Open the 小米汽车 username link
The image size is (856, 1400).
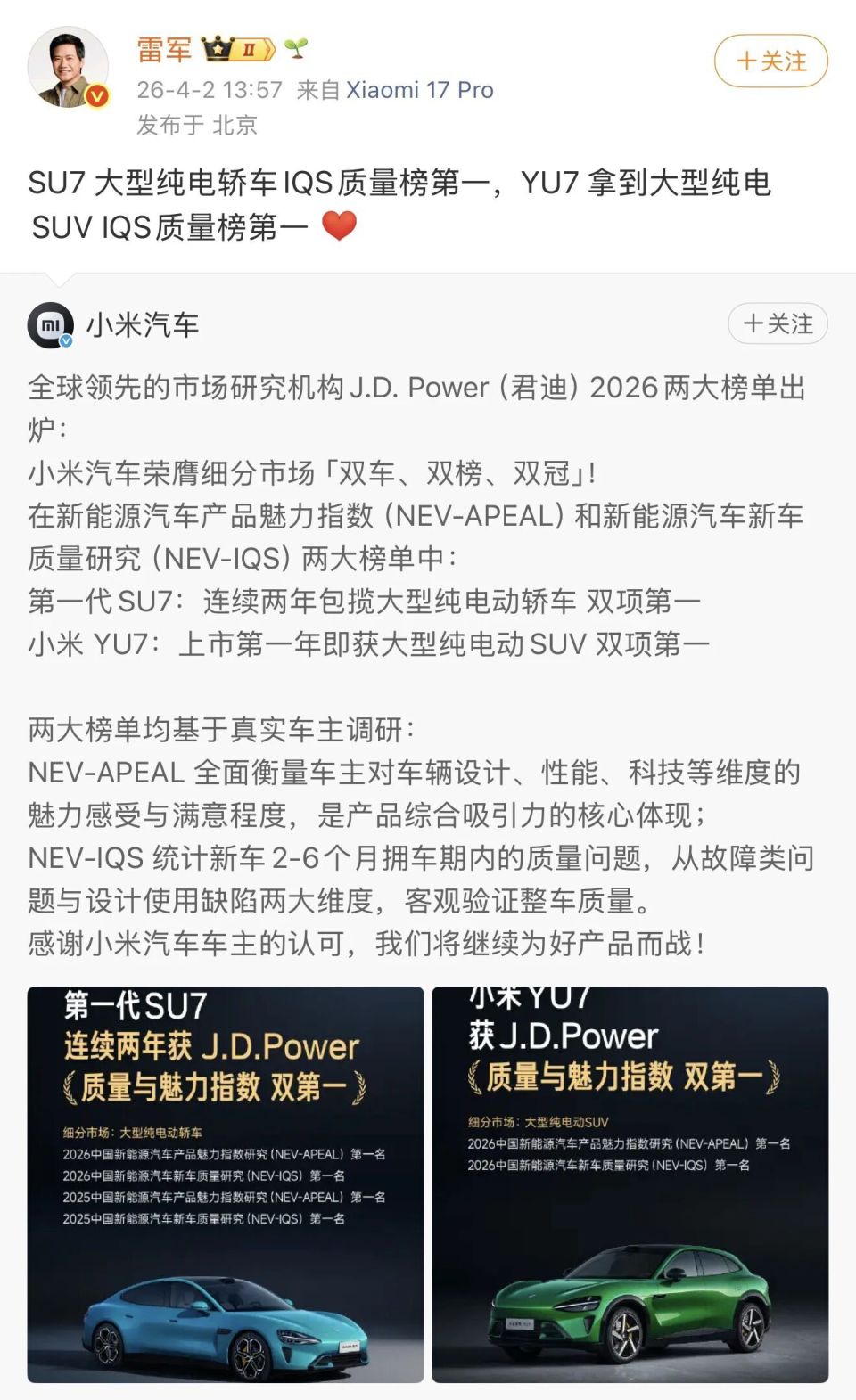point(143,325)
